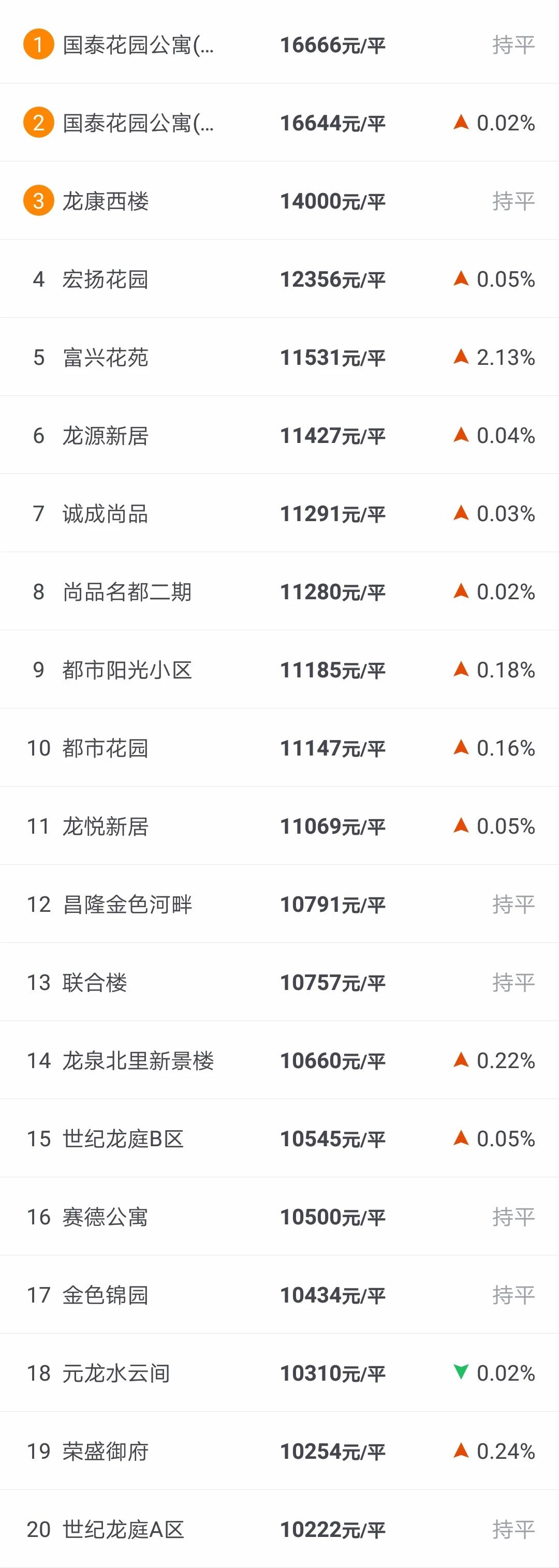
Task: Tap the 赛德公寓 entry
Action: pos(106,1217)
